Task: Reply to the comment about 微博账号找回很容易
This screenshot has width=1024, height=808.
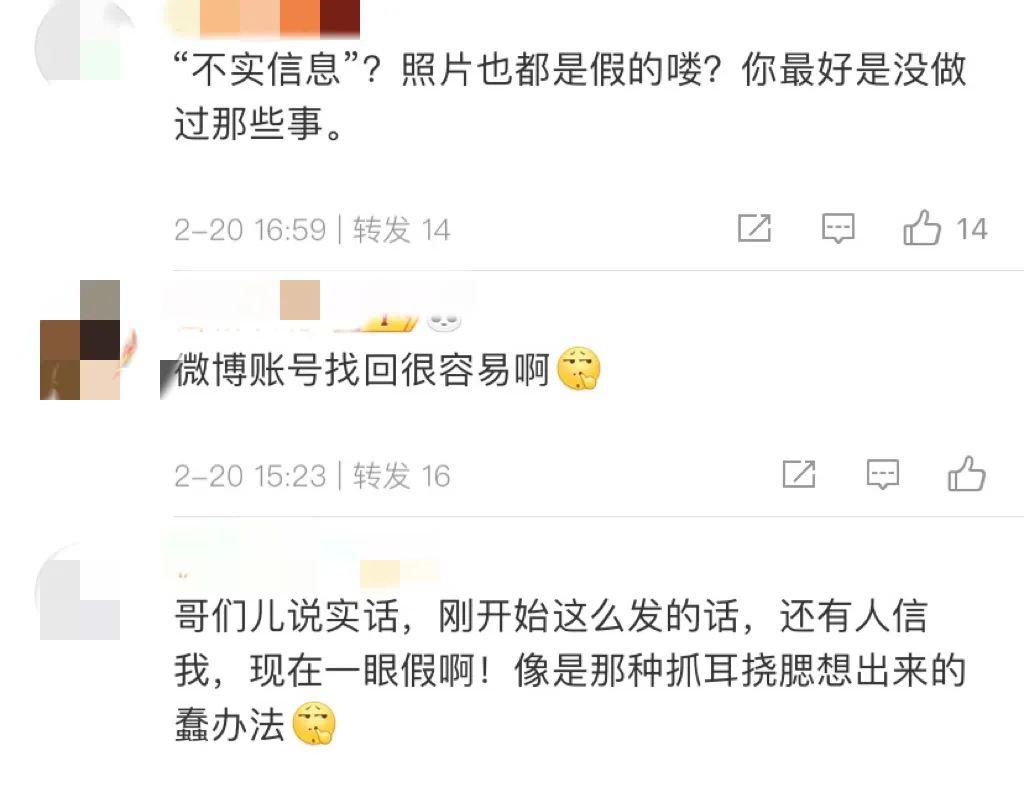Action: pyautogui.click(x=882, y=474)
